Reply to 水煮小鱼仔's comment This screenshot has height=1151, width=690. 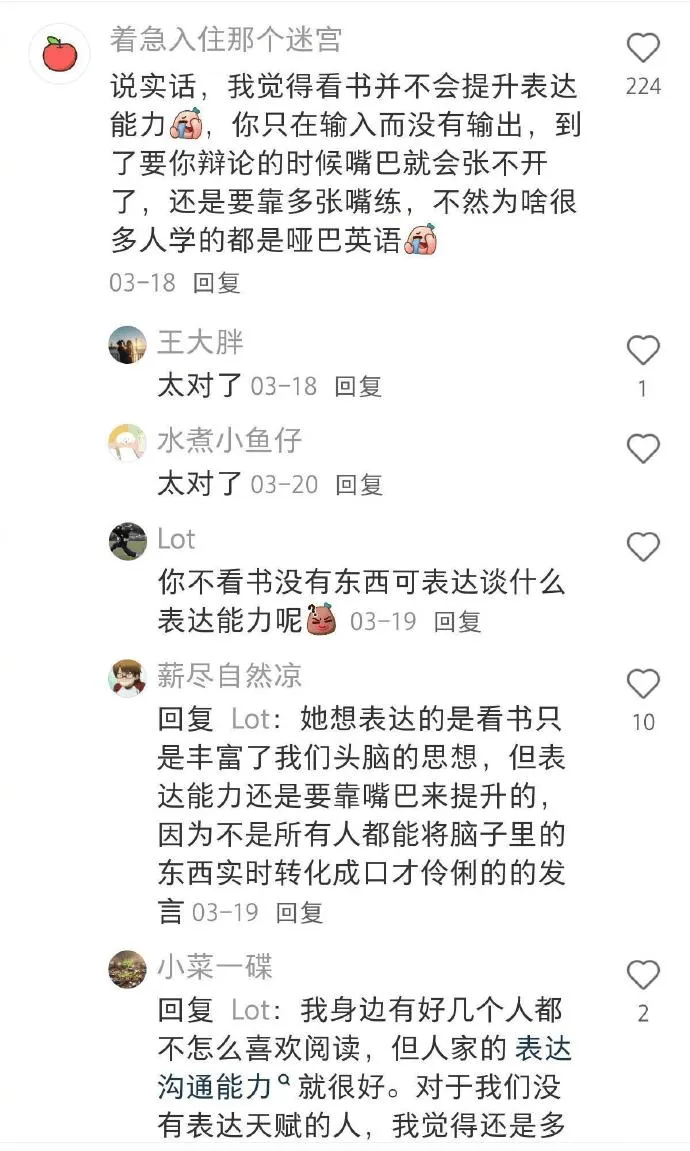tap(358, 485)
